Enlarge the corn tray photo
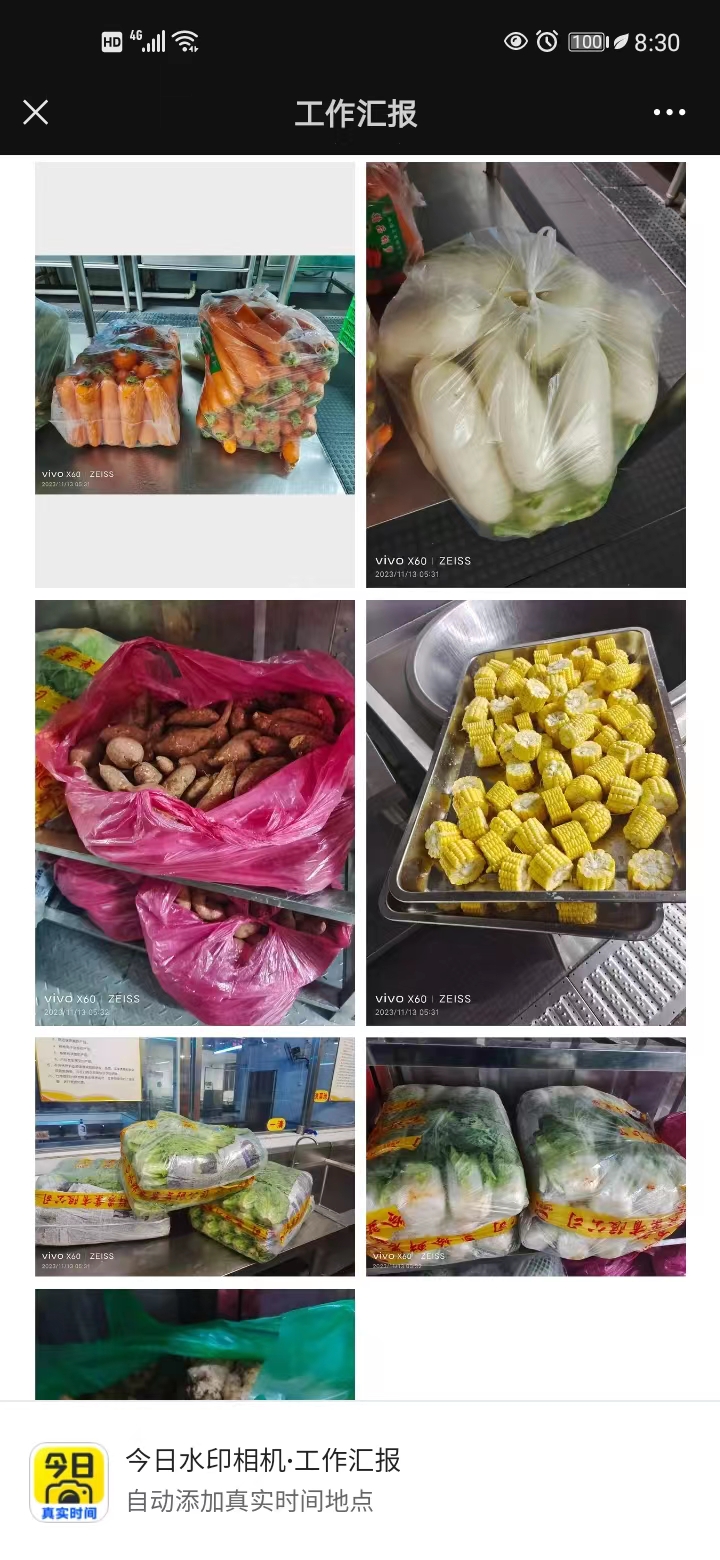This screenshot has height=1560, width=720. [x=526, y=812]
